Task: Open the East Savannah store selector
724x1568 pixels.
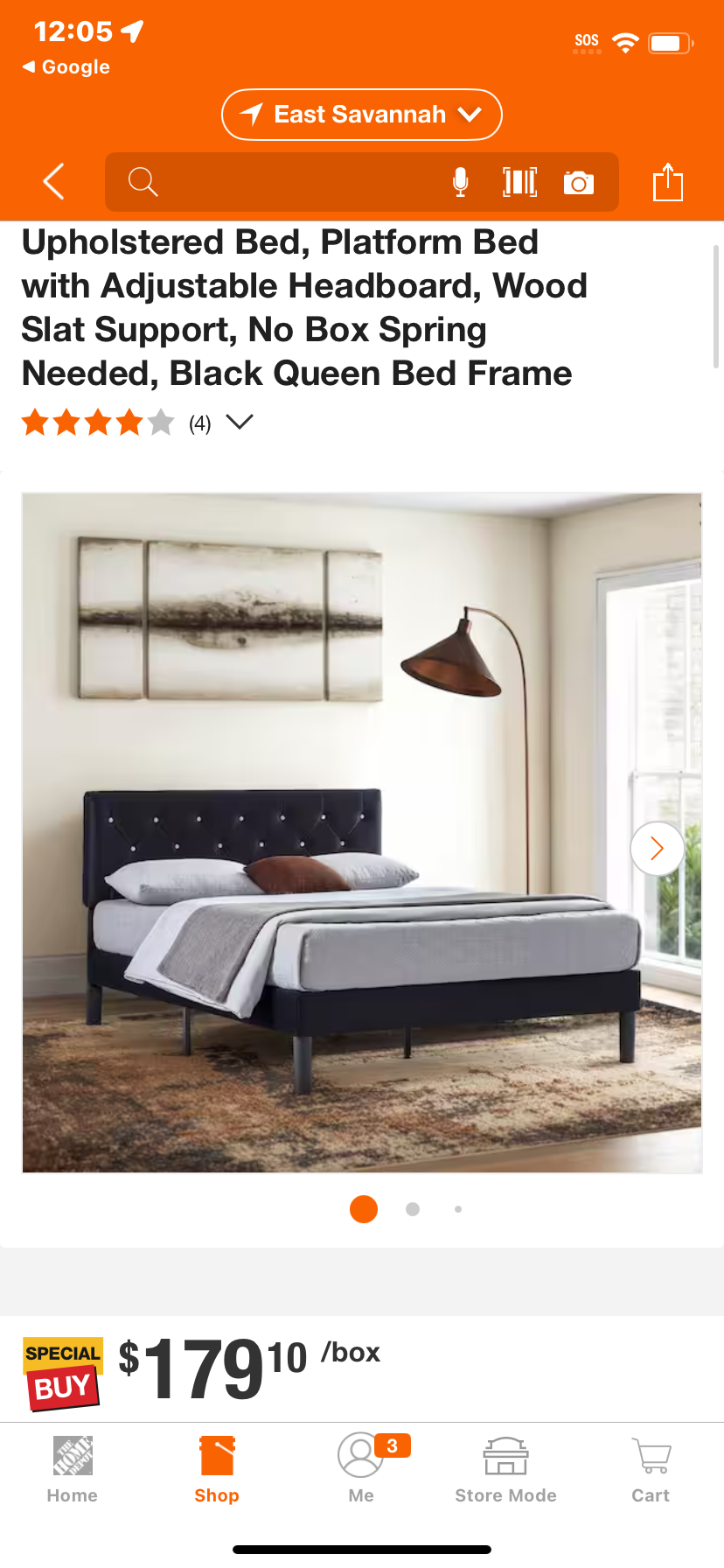Action: click(362, 115)
